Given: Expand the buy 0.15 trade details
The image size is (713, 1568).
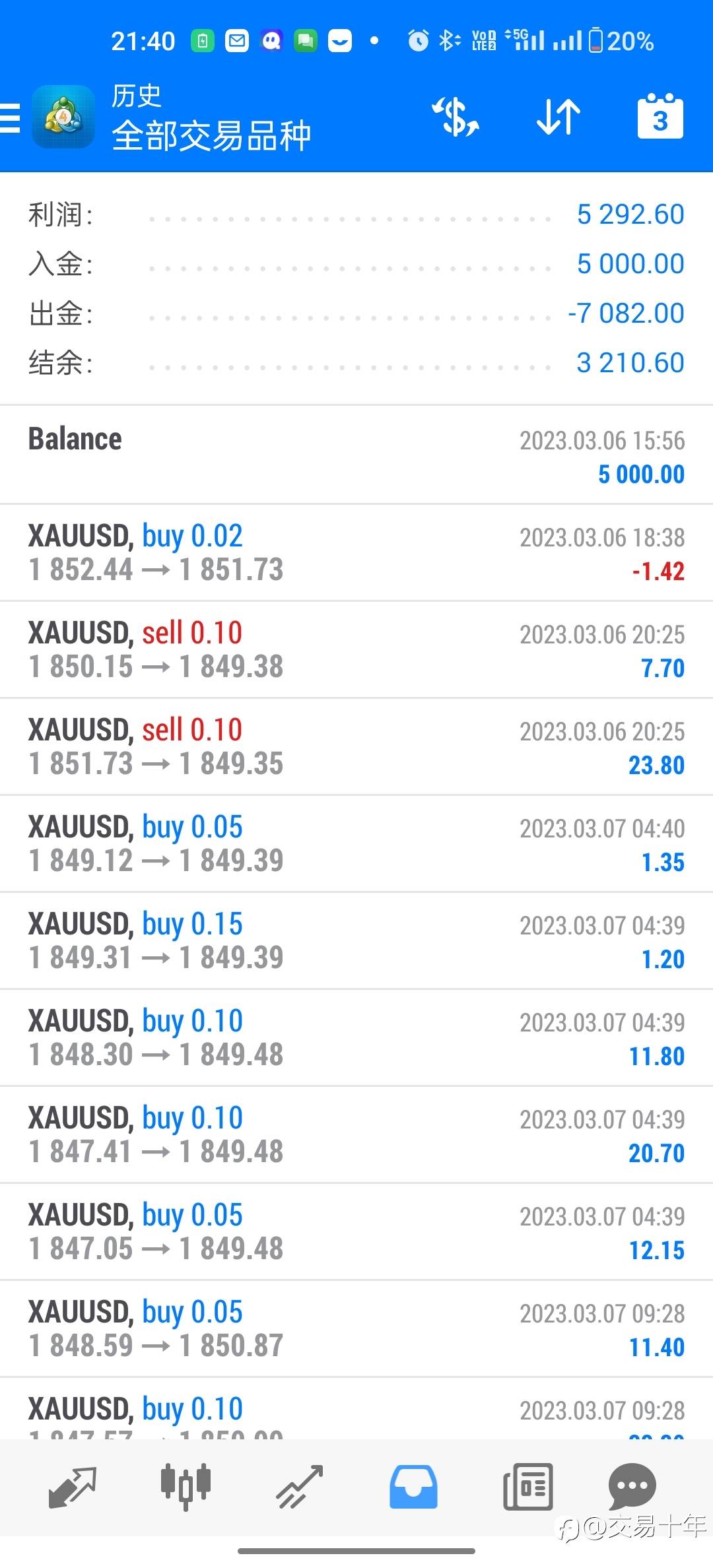Looking at the screenshot, I should pyautogui.click(x=356, y=940).
